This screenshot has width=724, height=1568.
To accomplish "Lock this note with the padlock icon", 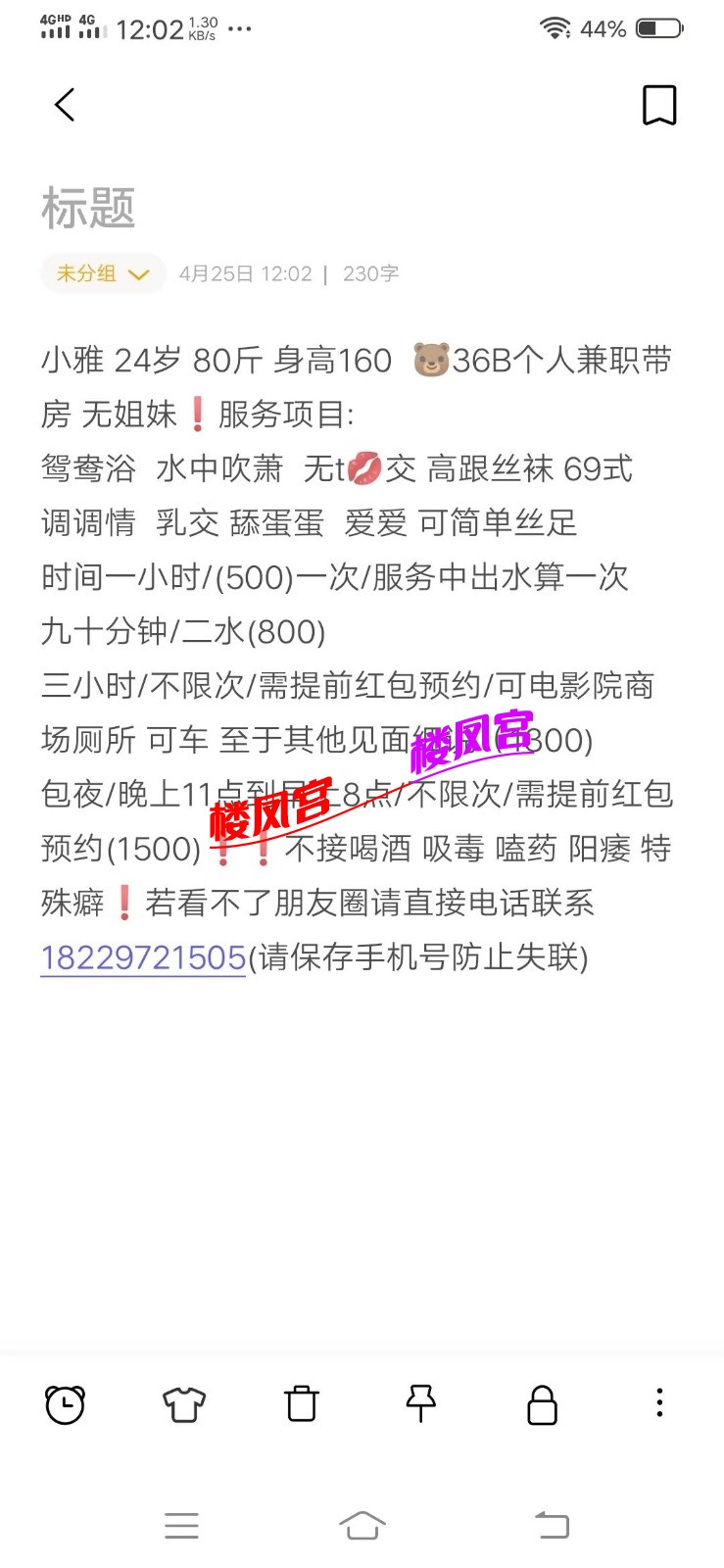I will (542, 1404).
